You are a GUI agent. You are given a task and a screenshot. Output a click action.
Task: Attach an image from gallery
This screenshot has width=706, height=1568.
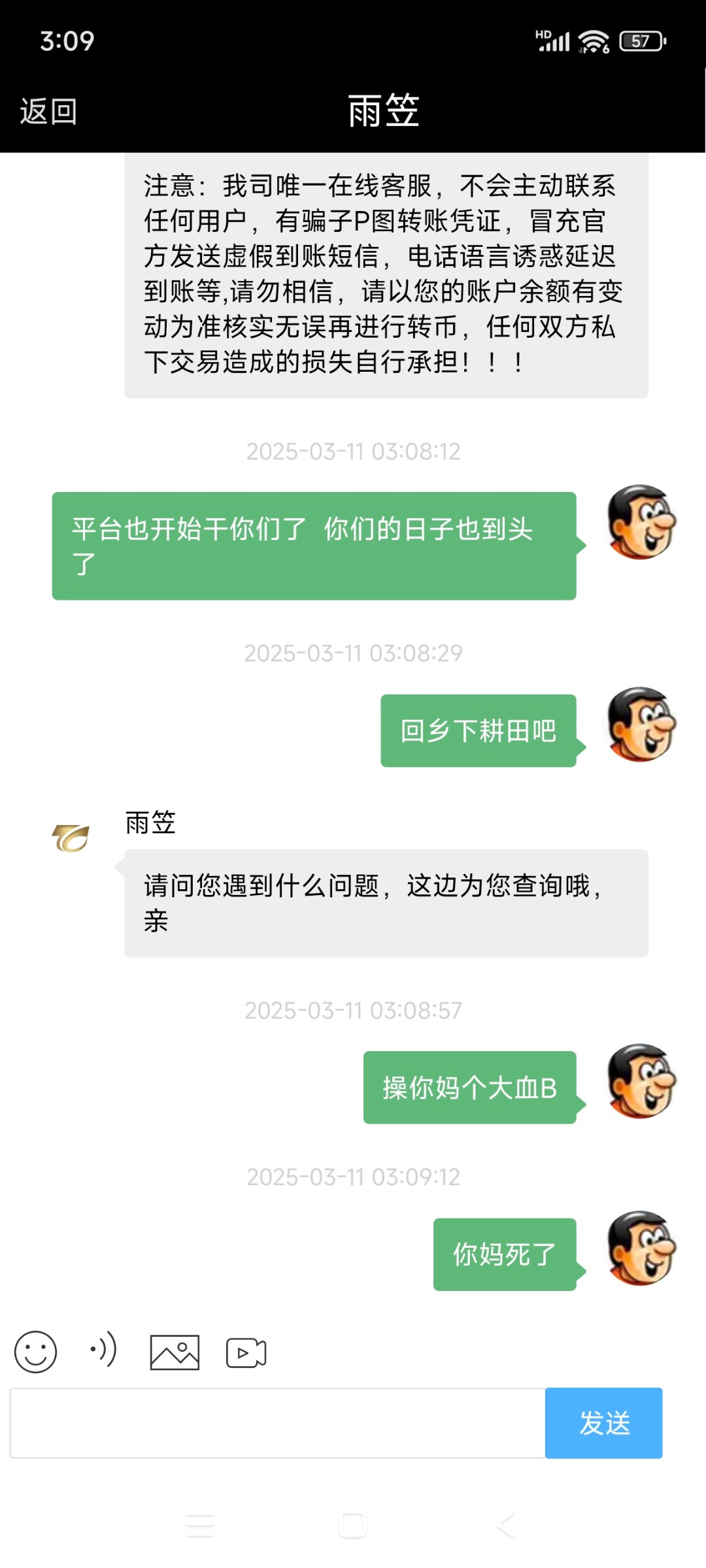pyautogui.click(x=175, y=1352)
